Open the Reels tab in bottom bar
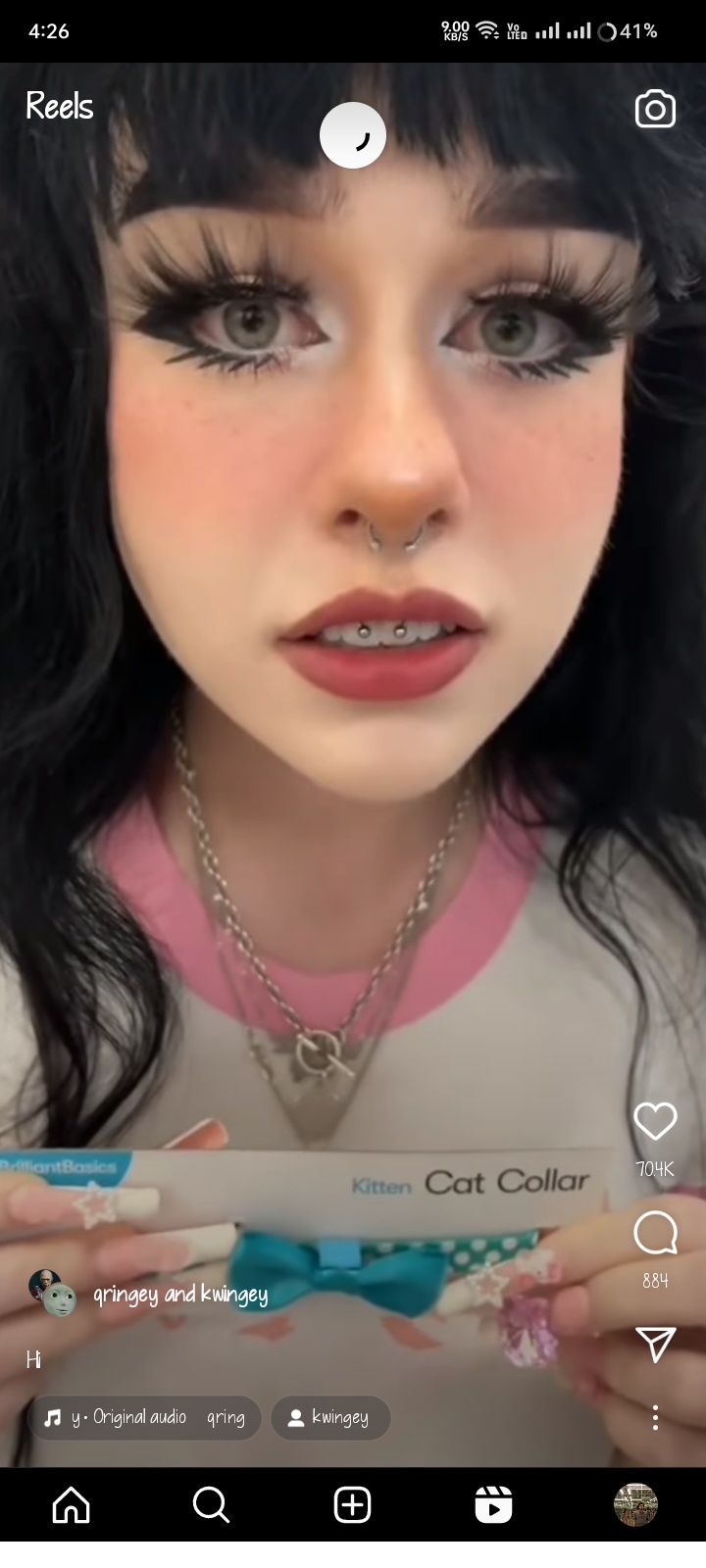Viewport: 706px width, 1568px height. click(493, 1504)
